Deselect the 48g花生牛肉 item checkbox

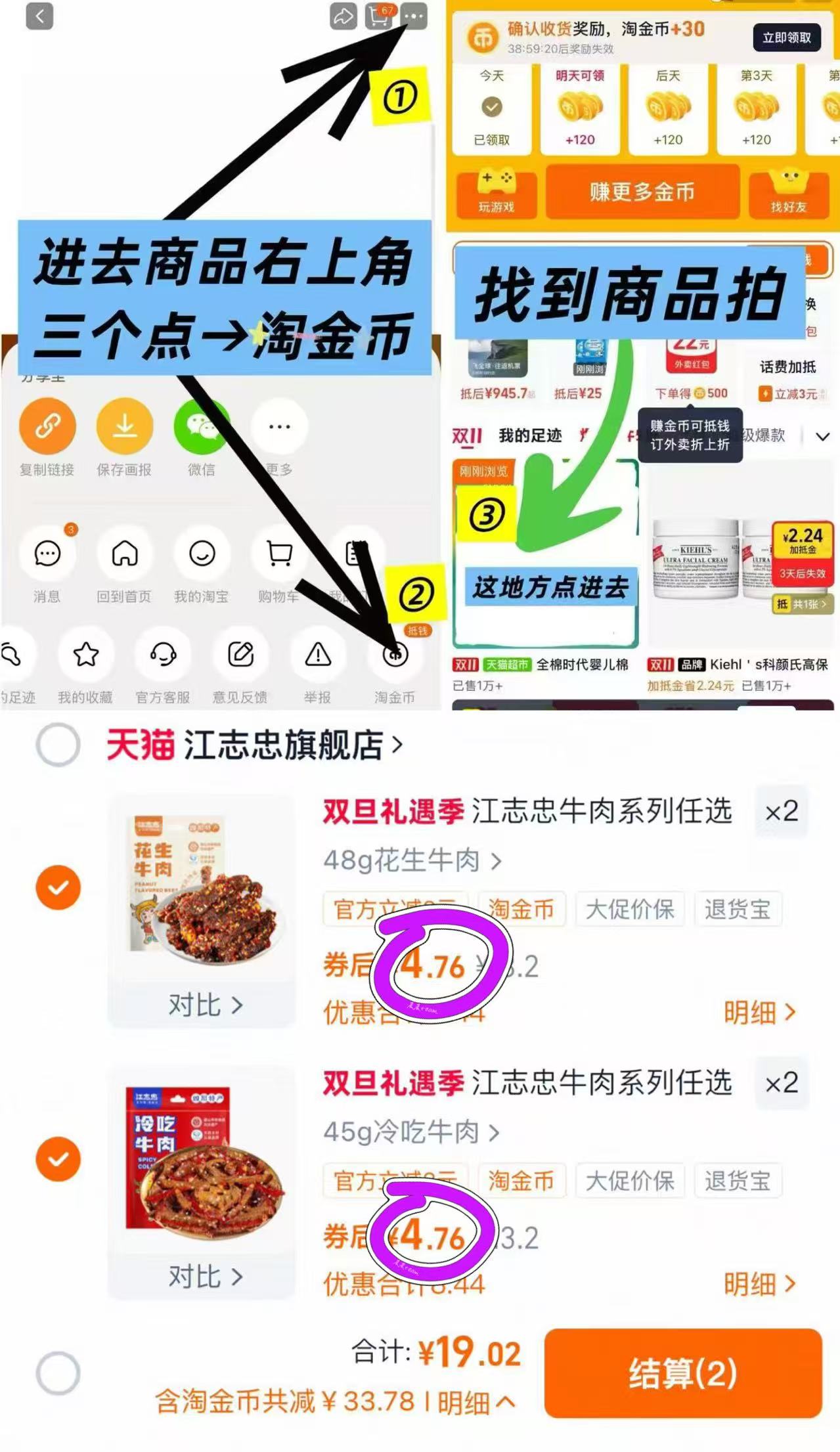pyautogui.click(x=58, y=887)
